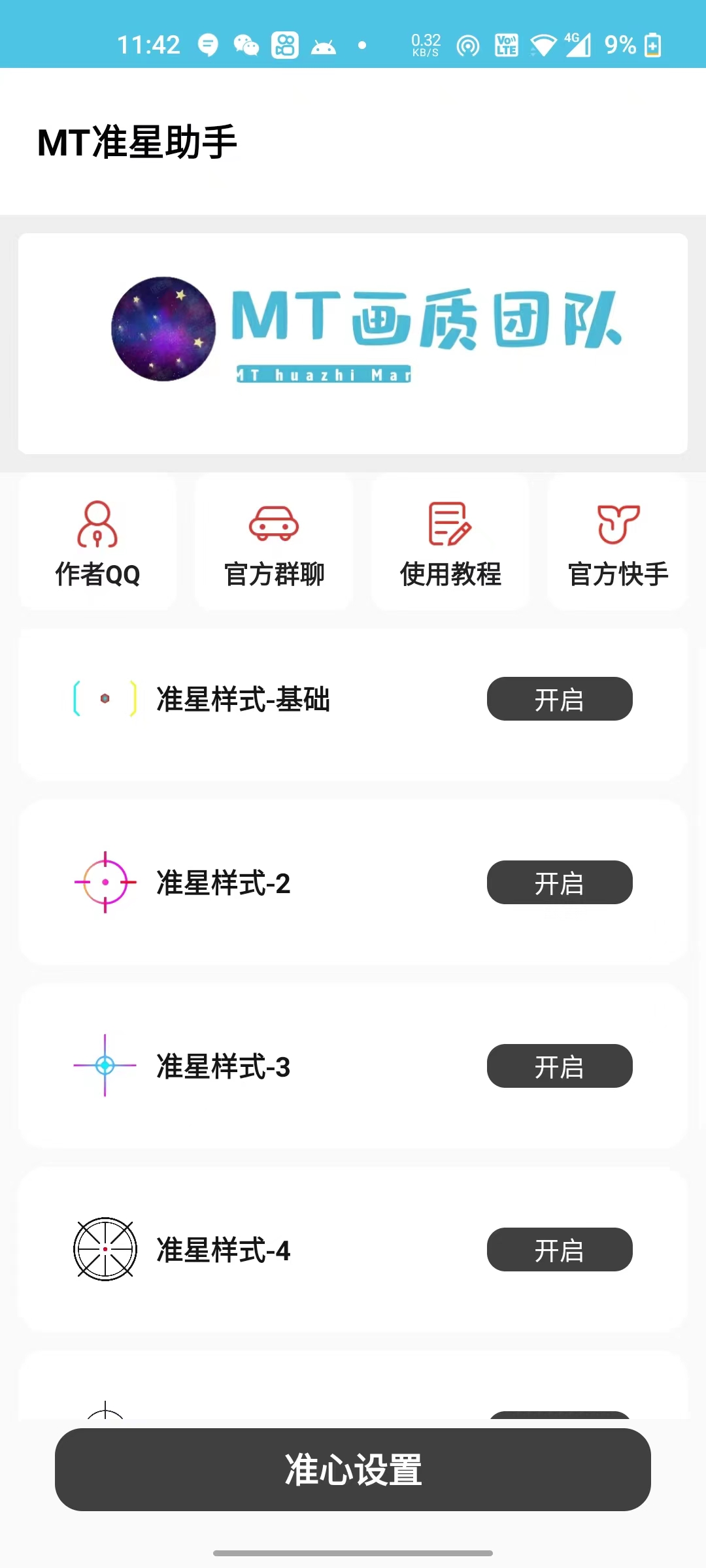This screenshot has width=706, height=1568.
Task: Tap the 作者QQ contact icon
Action: (97, 523)
